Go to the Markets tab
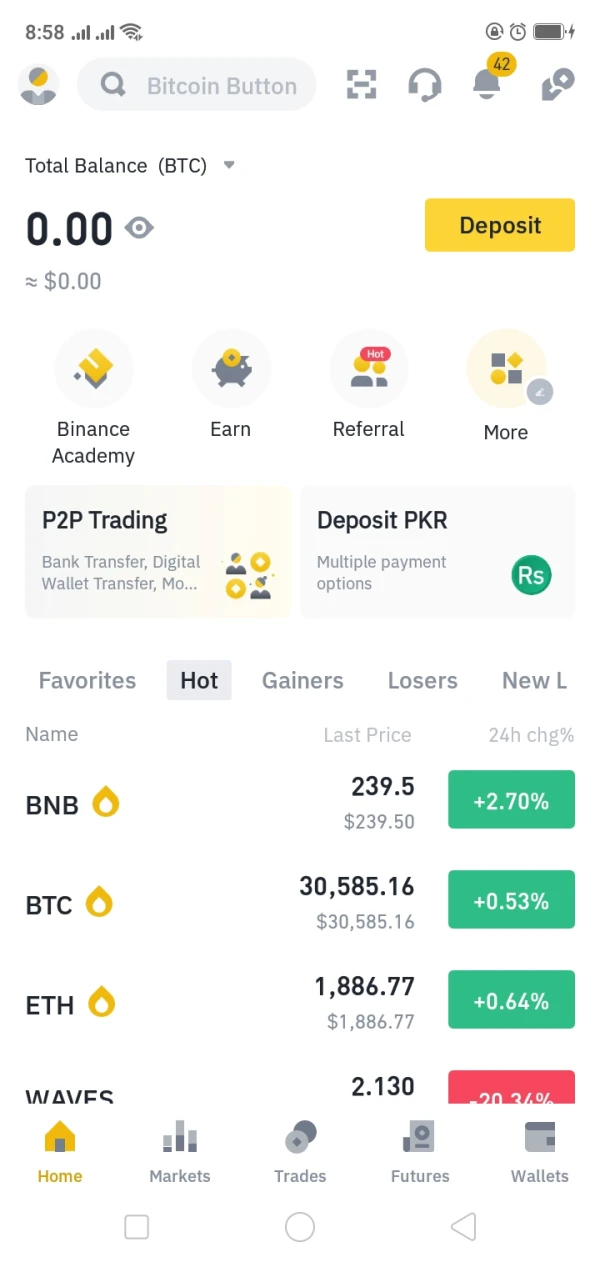Viewport: 600px width, 1267px height. tap(180, 1152)
